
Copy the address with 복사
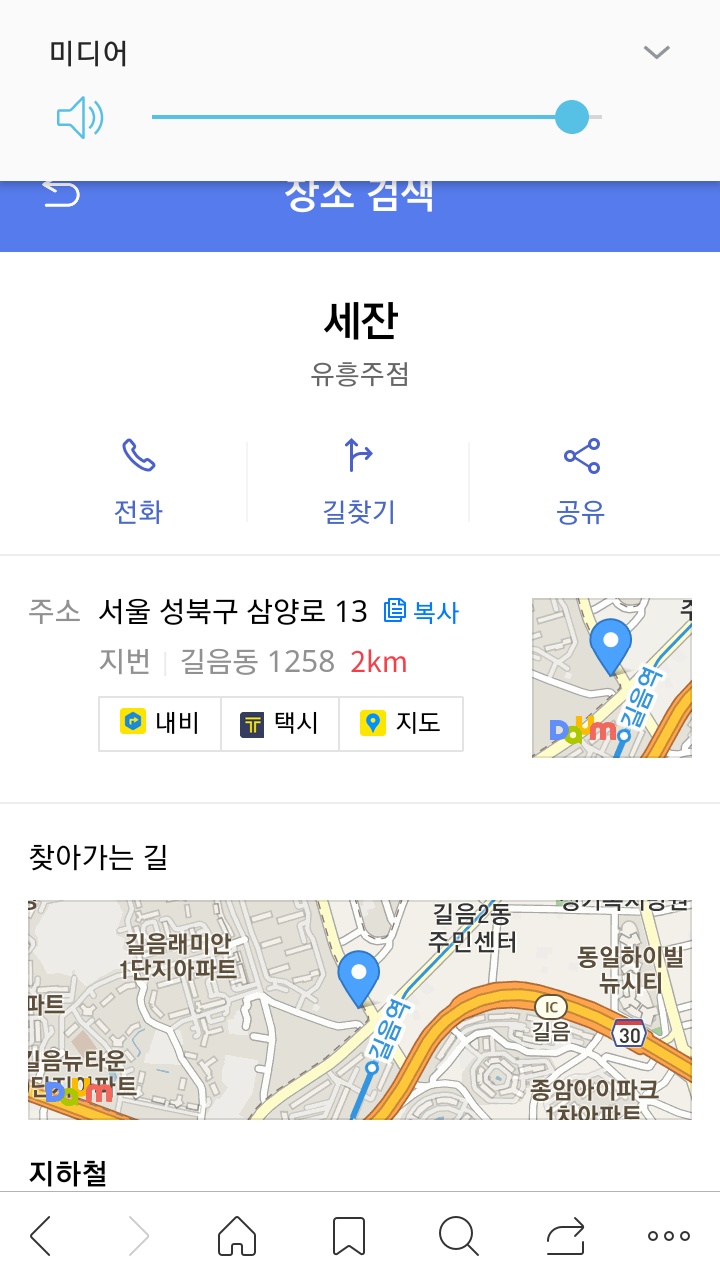point(422,611)
